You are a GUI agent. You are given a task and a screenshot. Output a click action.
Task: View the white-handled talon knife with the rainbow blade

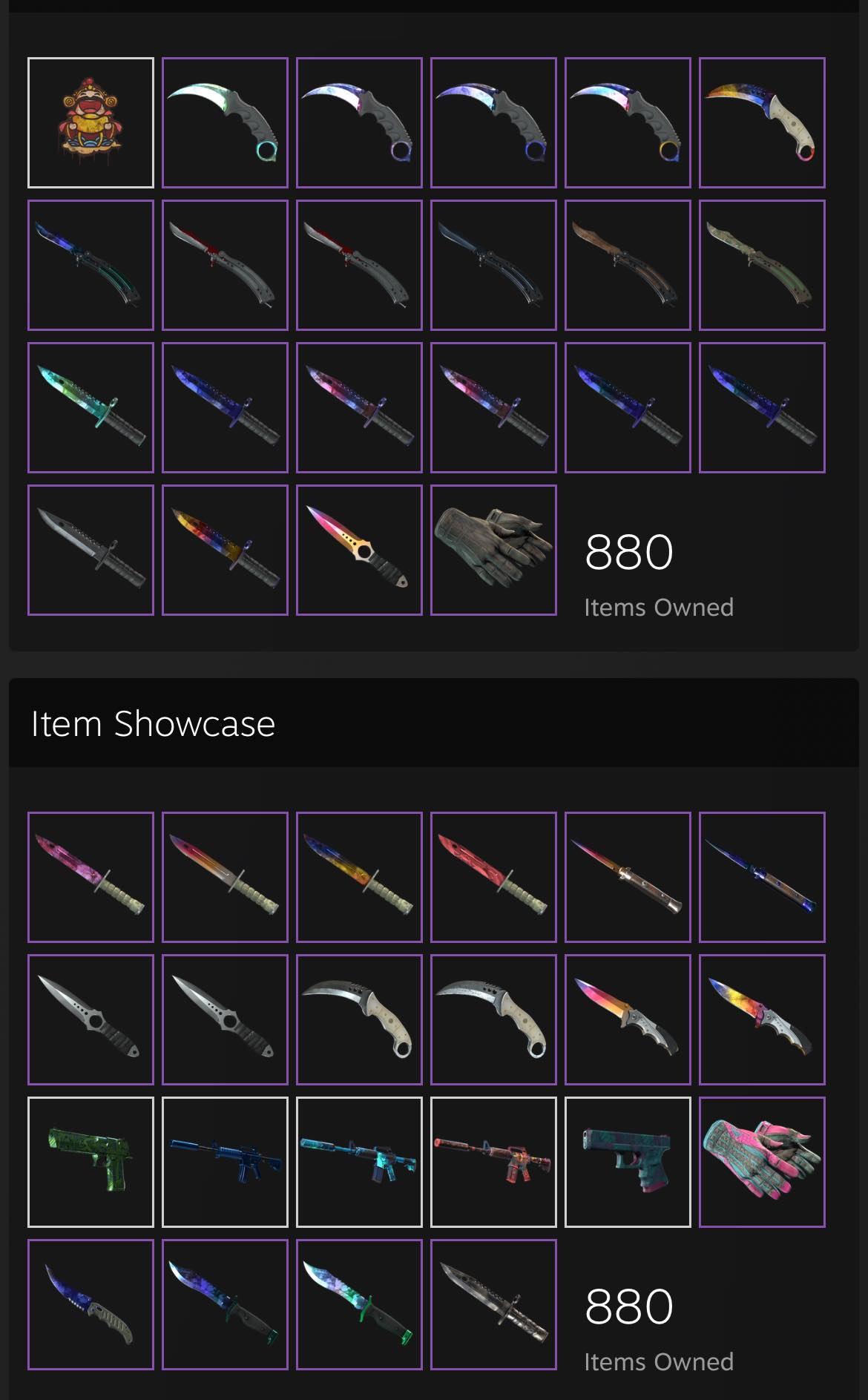(x=762, y=122)
